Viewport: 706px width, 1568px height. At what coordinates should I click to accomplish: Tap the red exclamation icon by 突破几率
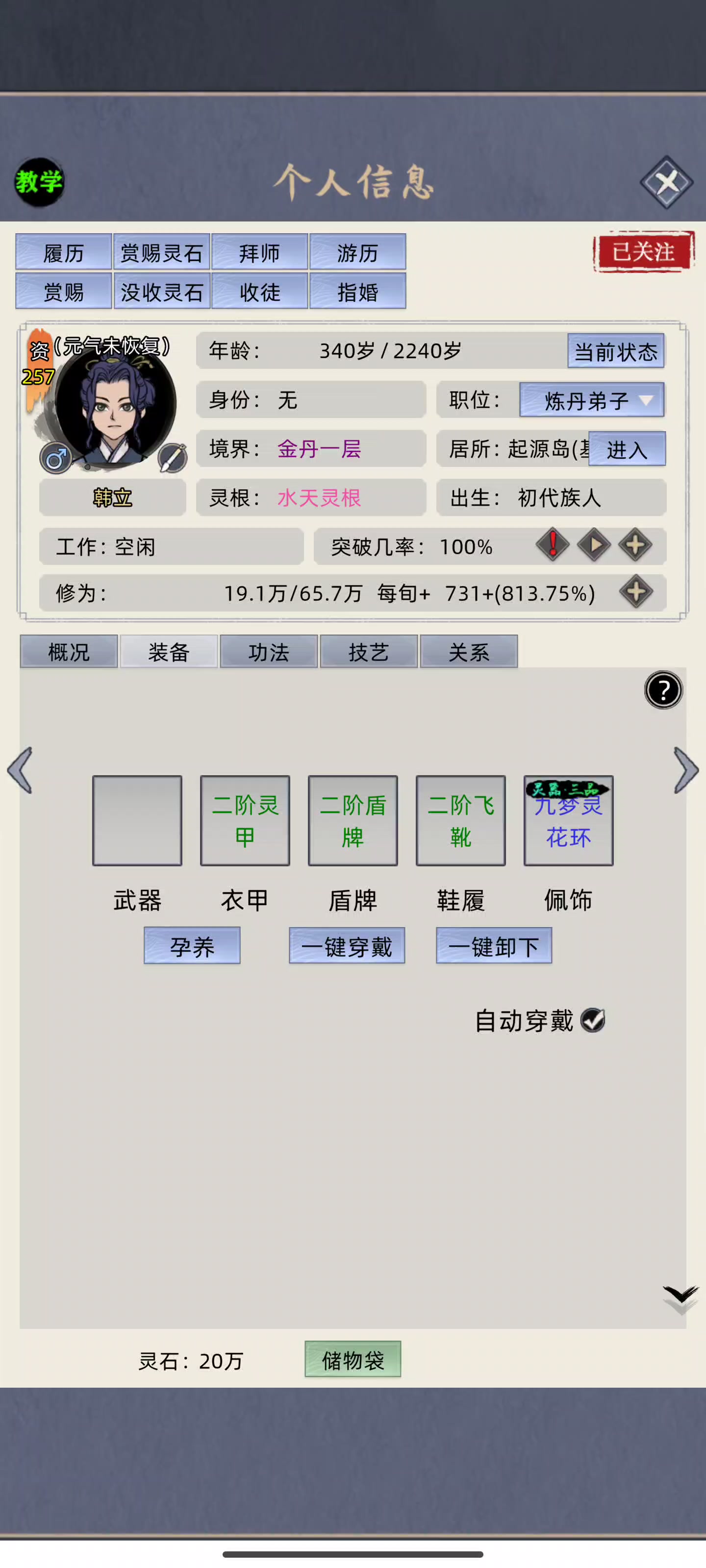tap(553, 544)
